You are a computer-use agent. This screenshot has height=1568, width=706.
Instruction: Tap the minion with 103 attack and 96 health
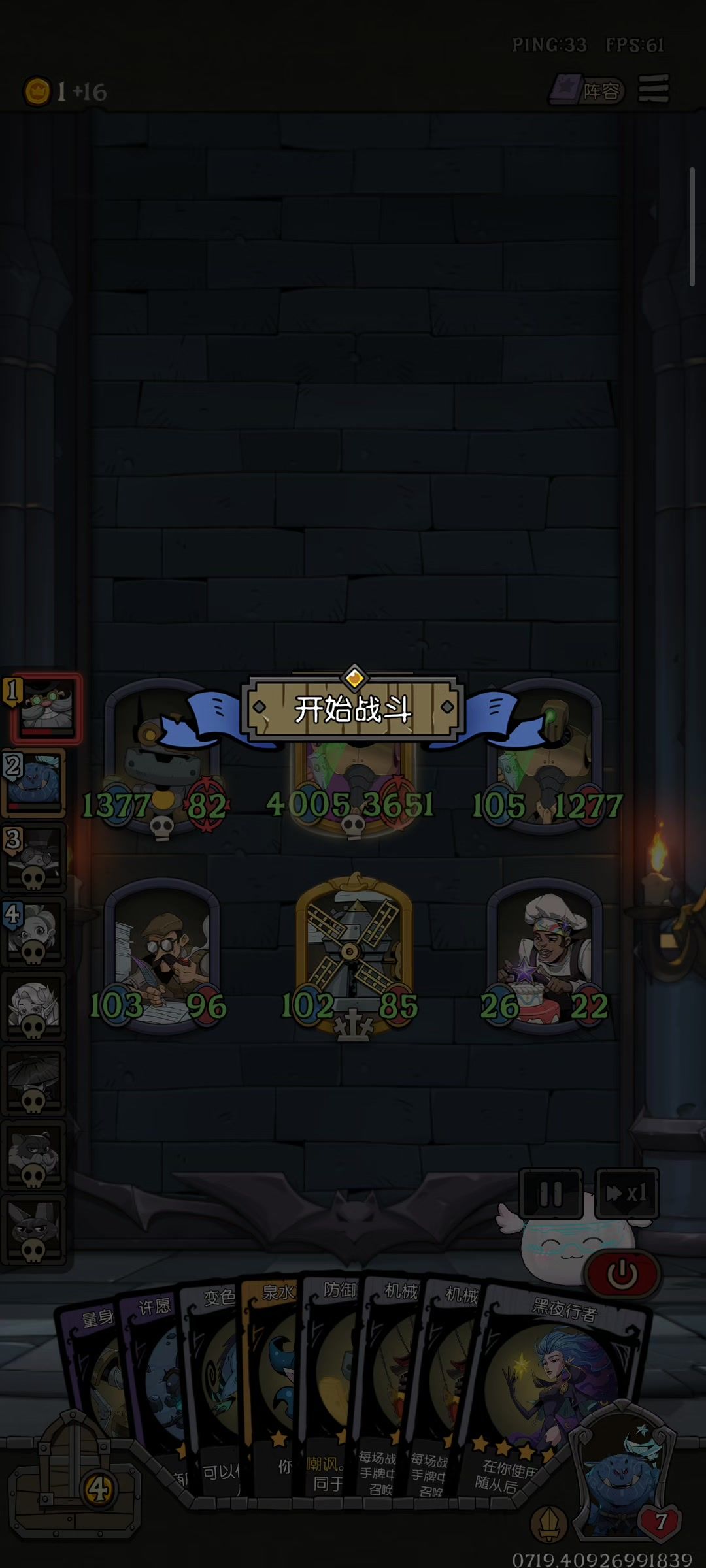[161, 957]
